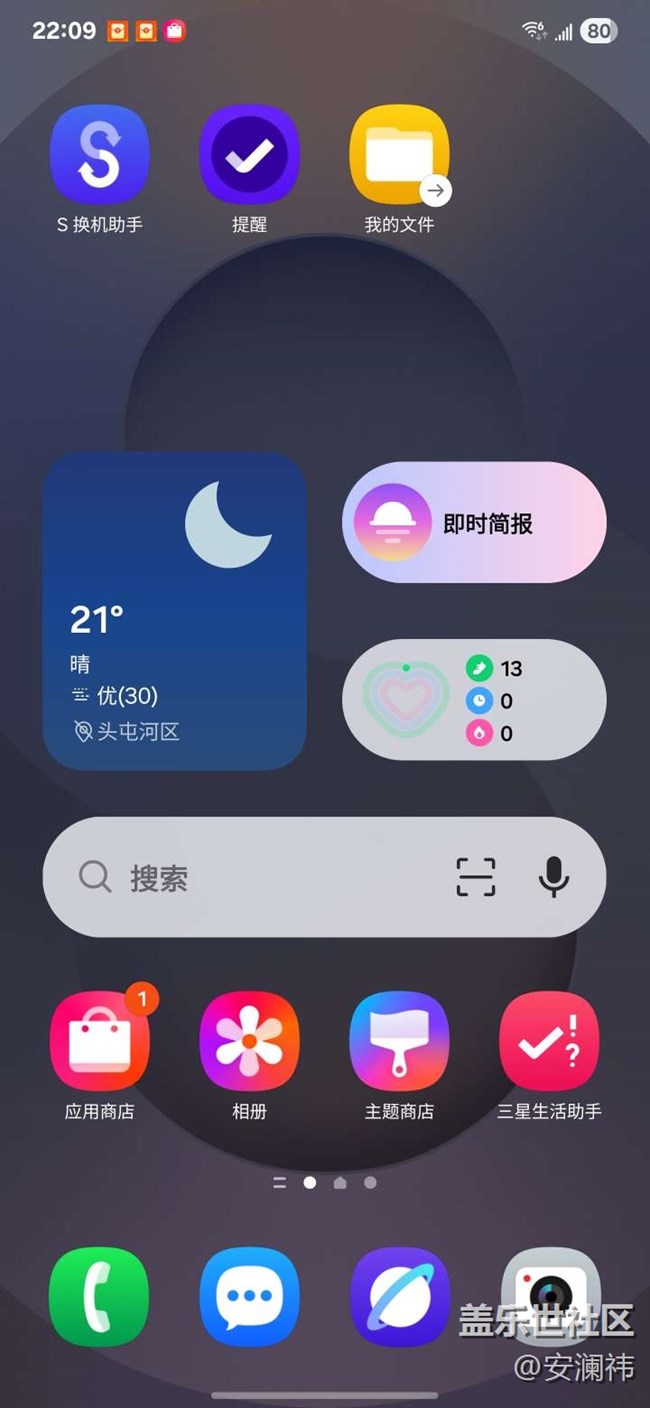
Task: Open the weather widget for 头屯河区
Action: click(x=174, y=611)
